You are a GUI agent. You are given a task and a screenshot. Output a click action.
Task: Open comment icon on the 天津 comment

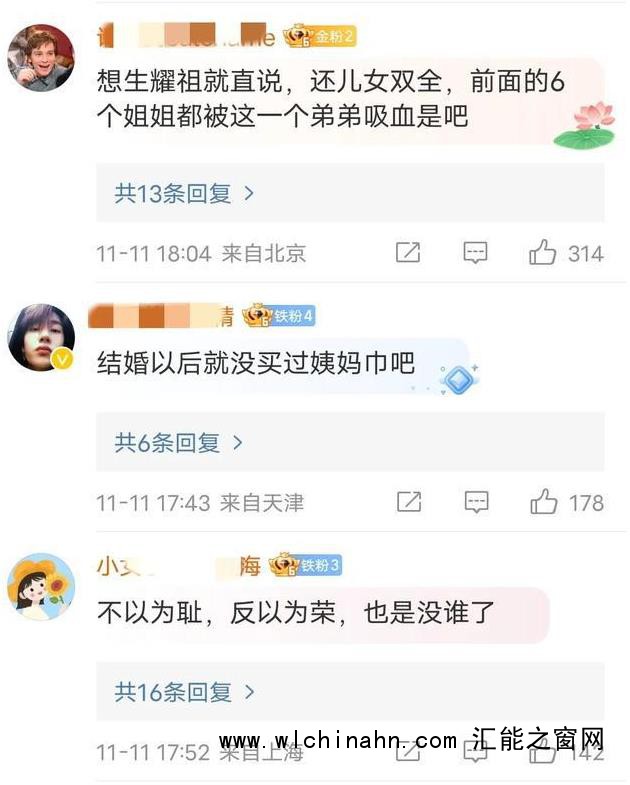point(476,502)
